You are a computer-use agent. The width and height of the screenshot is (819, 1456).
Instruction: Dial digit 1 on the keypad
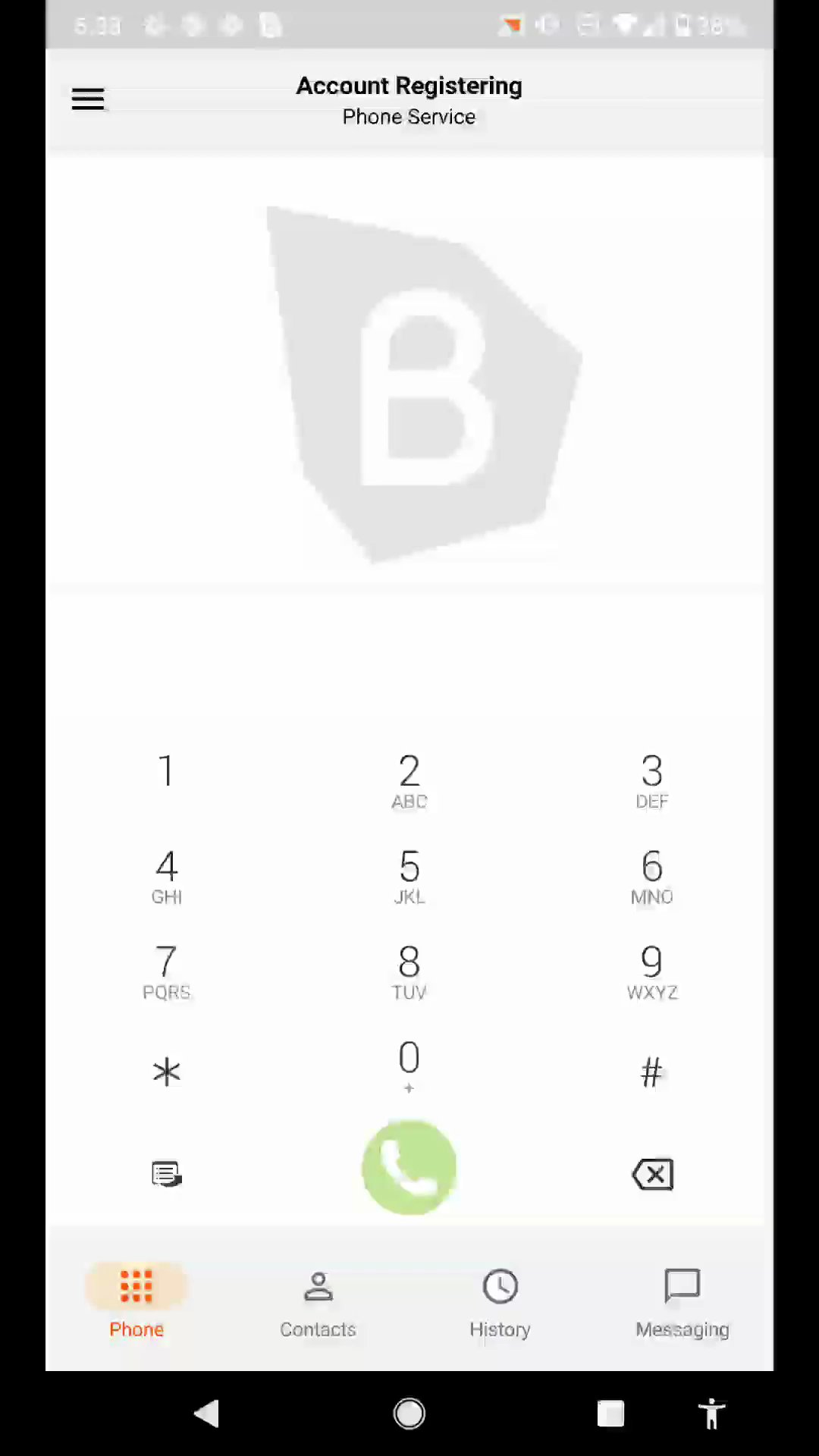point(166,771)
